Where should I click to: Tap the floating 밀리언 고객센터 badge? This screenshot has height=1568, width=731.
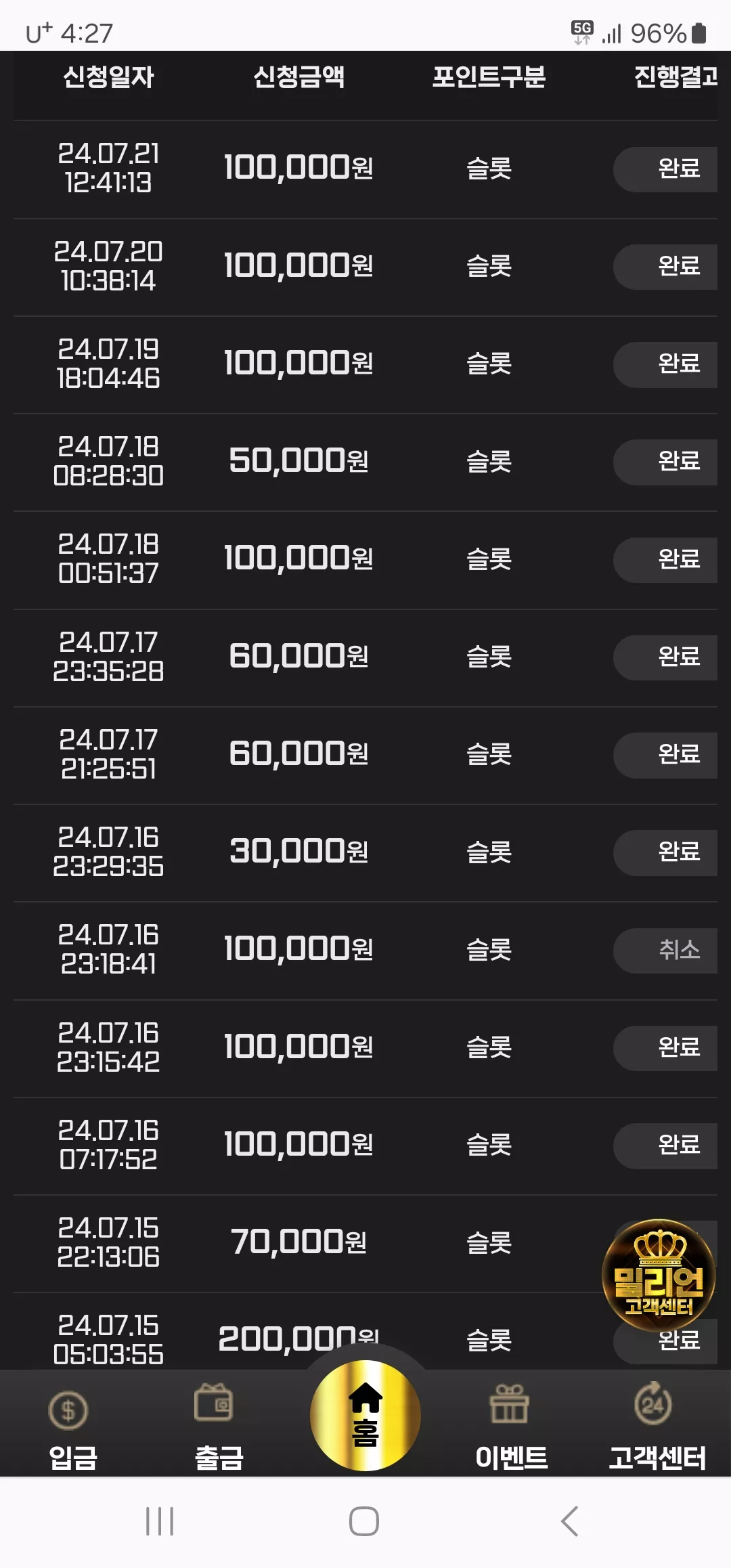(x=659, y=1276)
